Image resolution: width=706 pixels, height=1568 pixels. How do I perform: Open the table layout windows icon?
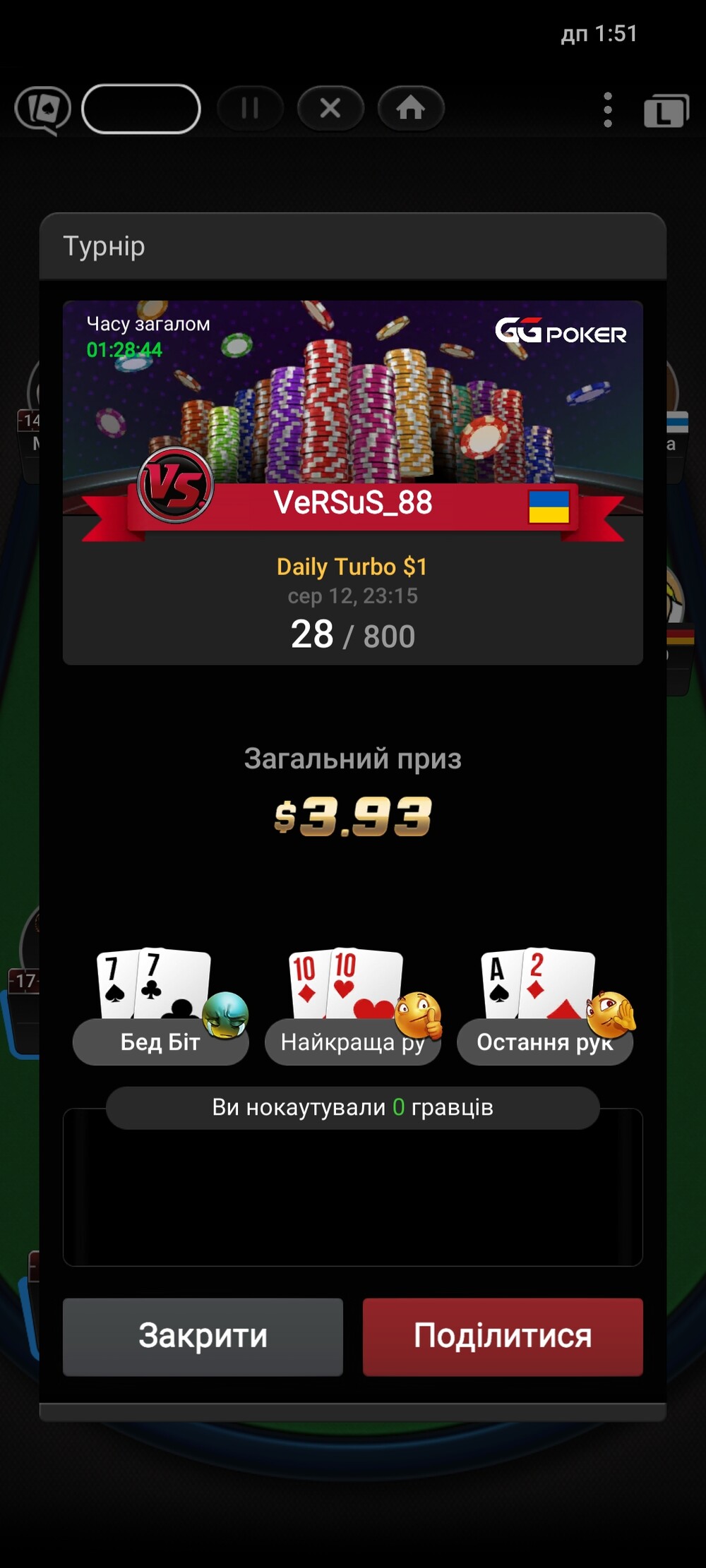(x=666, y=110)
